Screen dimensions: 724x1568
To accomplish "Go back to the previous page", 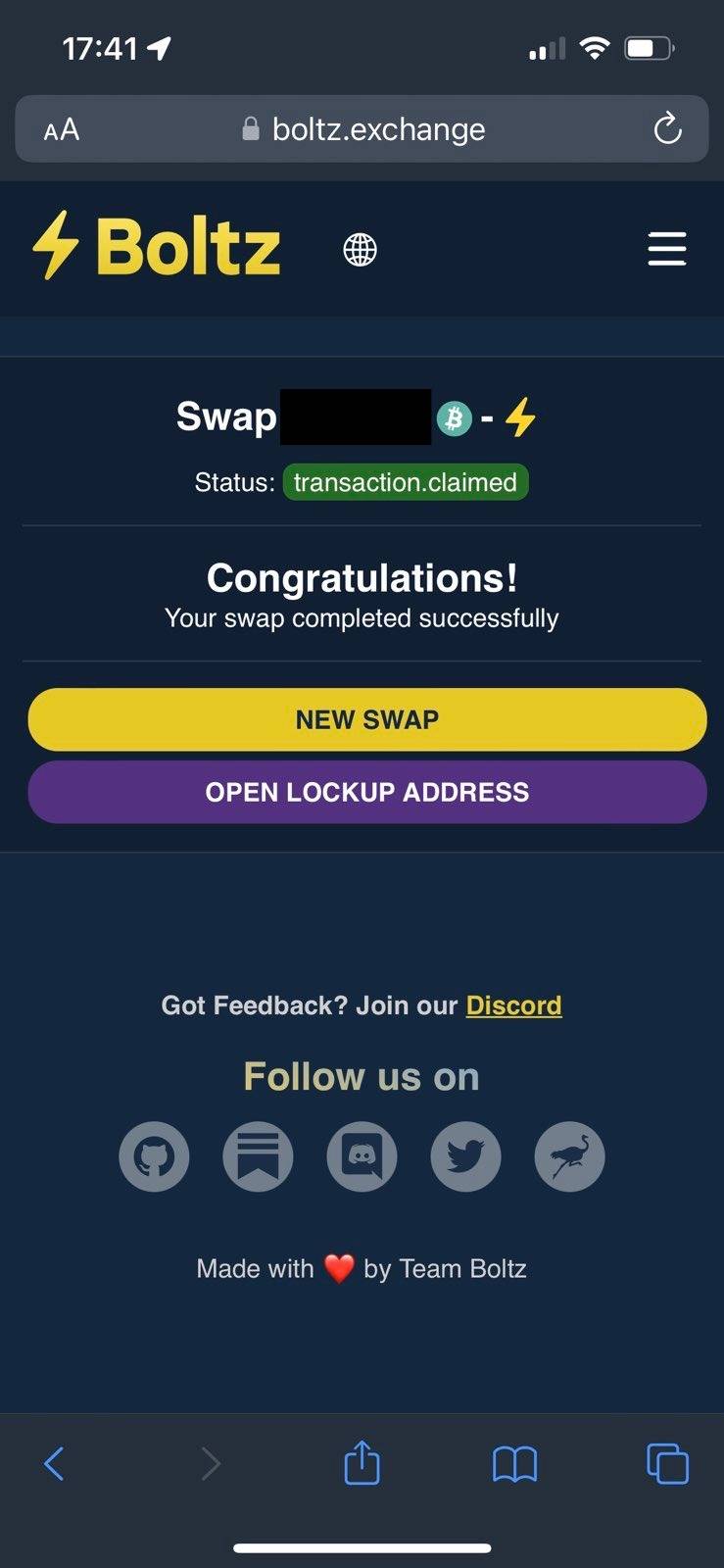I will point(55,1464).
